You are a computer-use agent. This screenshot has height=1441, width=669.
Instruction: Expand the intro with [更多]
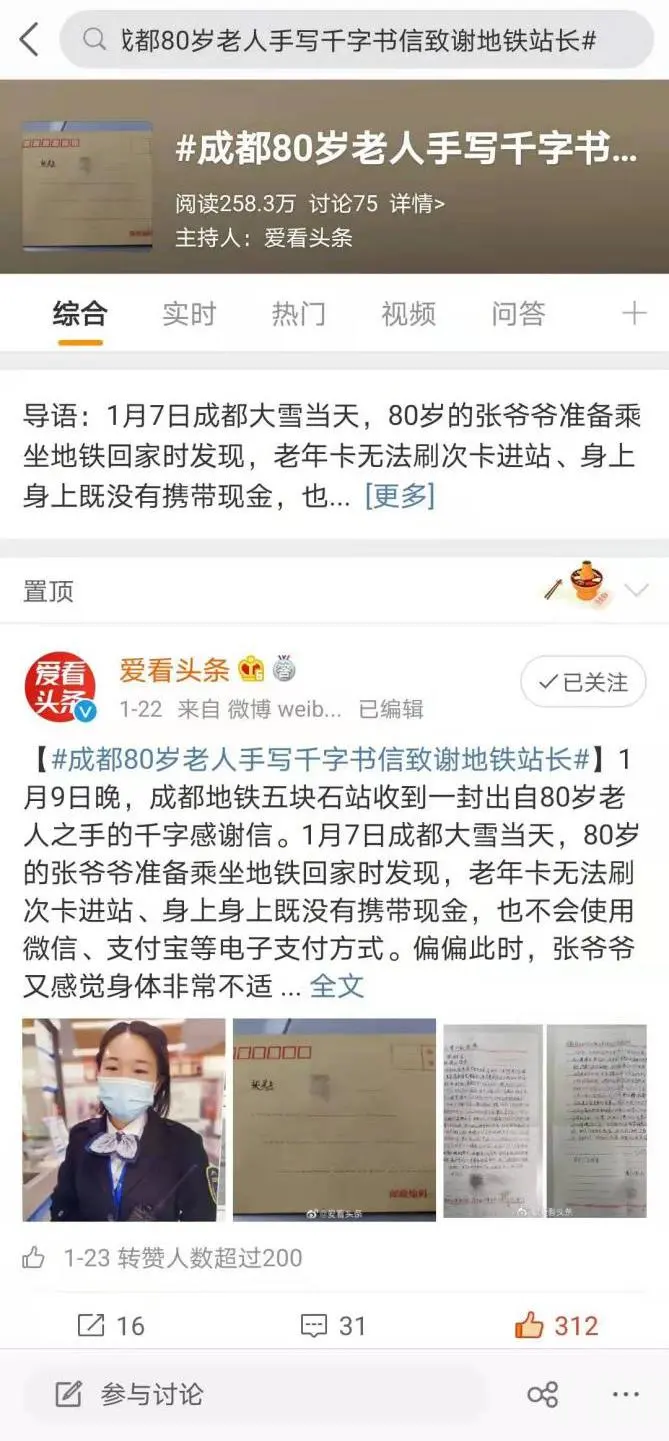point(399,496)
